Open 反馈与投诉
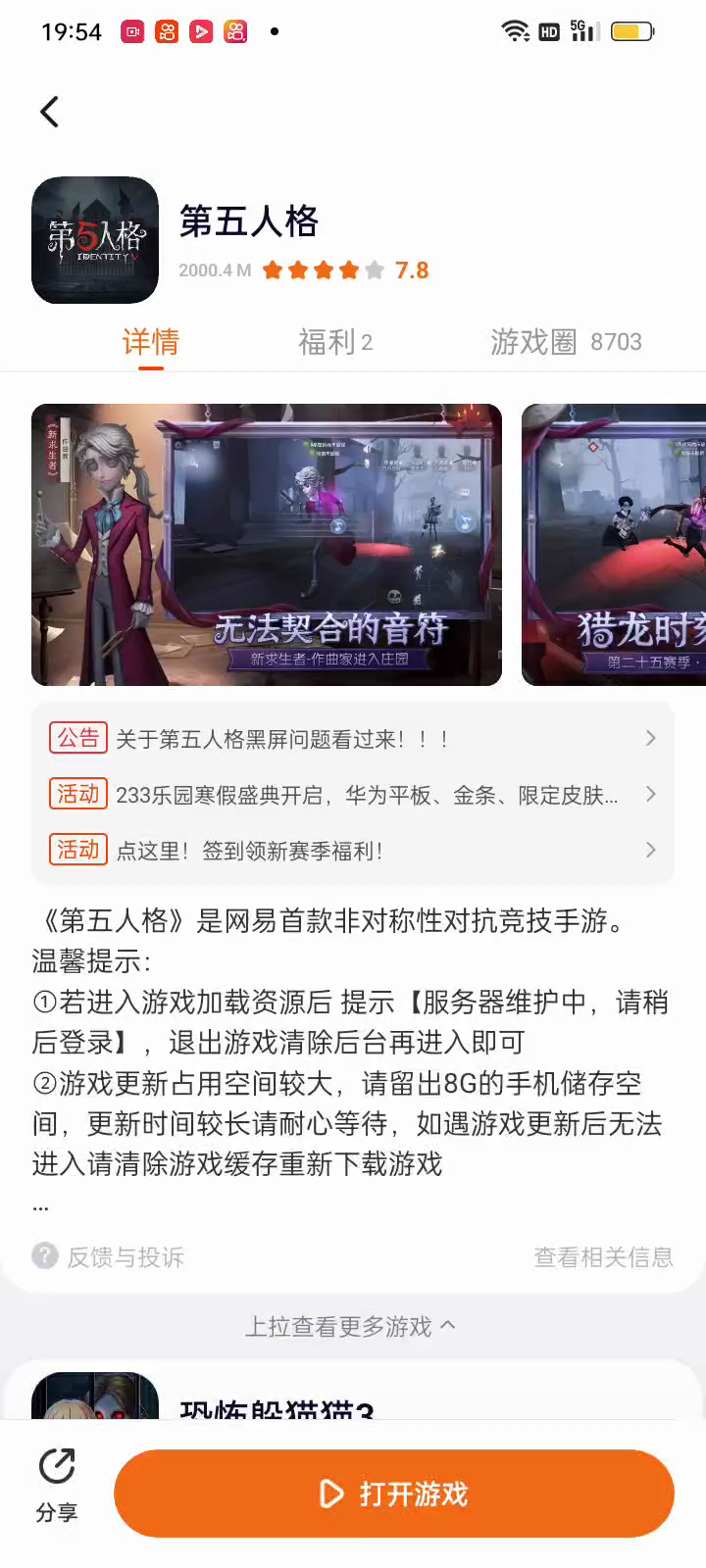Screen dimensions: 706x1568 pos(109,1257)
